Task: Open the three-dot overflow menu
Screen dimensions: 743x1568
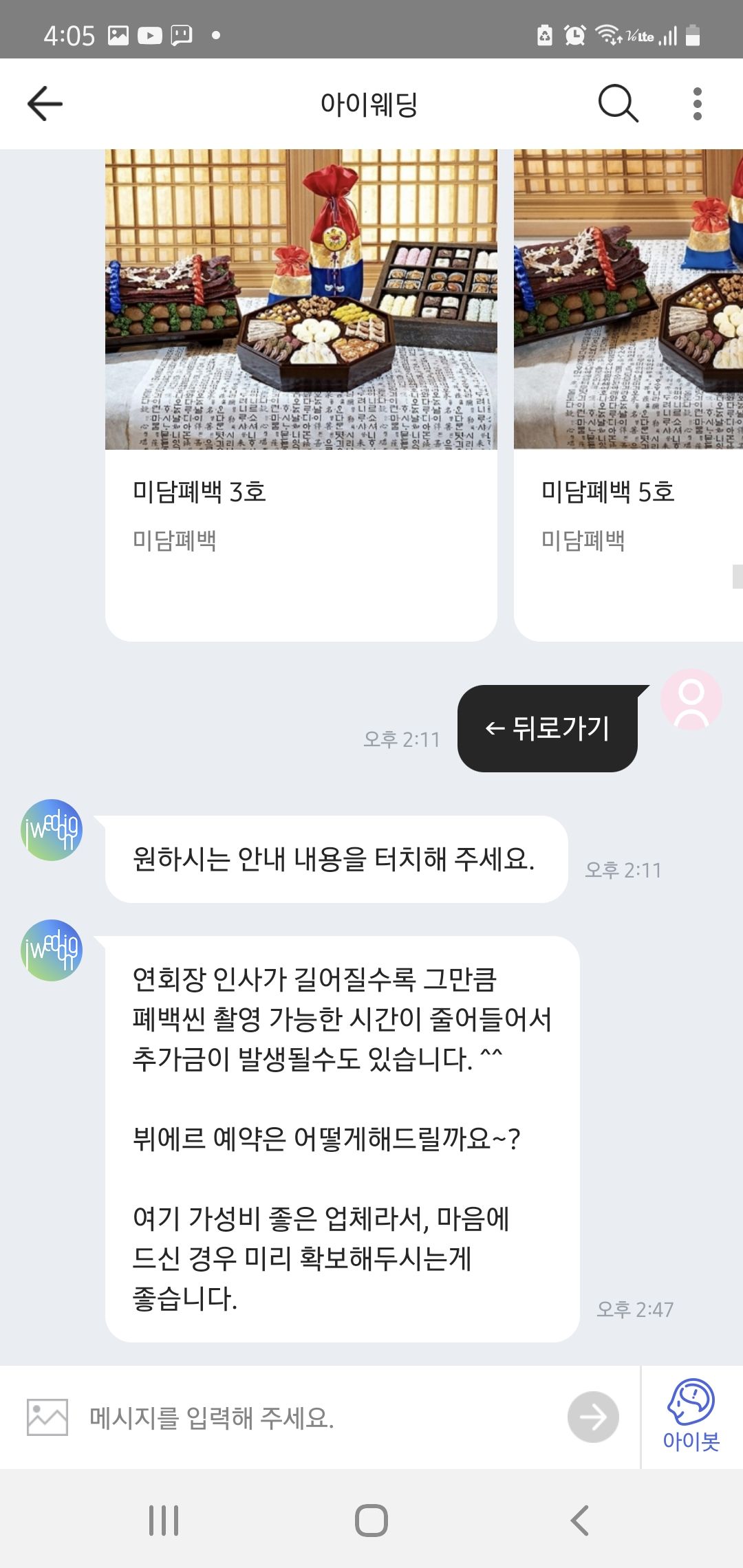Action: click(x=697, y=104)
